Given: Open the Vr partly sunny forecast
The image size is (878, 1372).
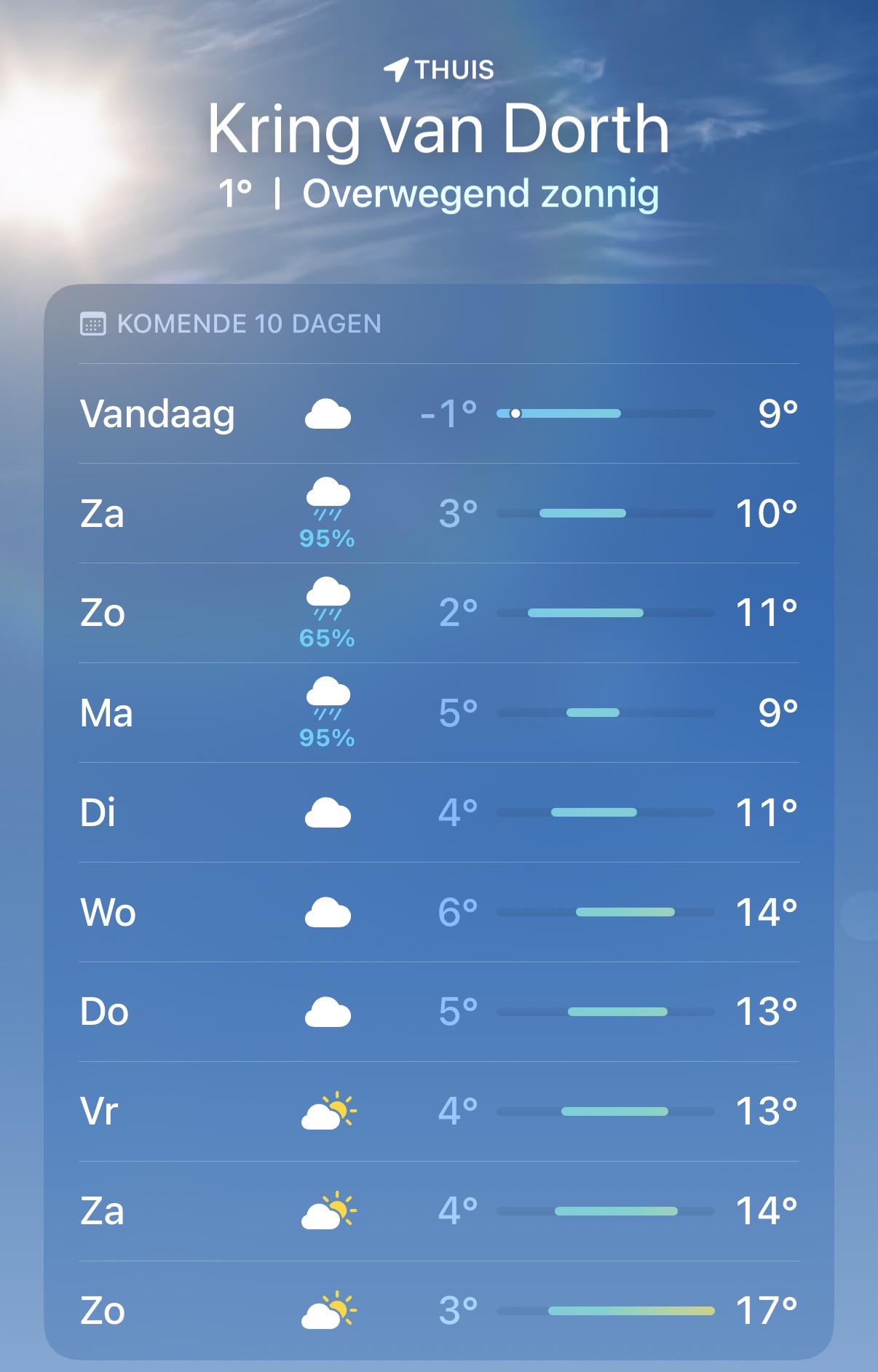Looking at the screenshot, I should [438, 1111].
